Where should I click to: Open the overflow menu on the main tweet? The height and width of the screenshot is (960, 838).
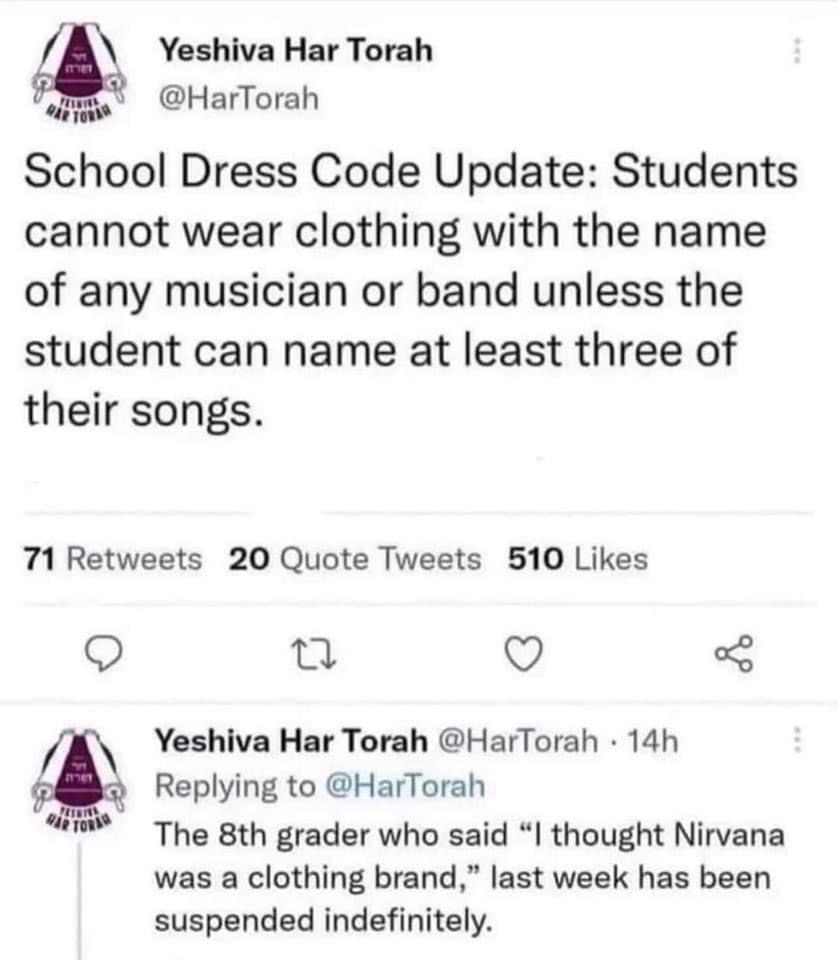click(x=798, y=50)
